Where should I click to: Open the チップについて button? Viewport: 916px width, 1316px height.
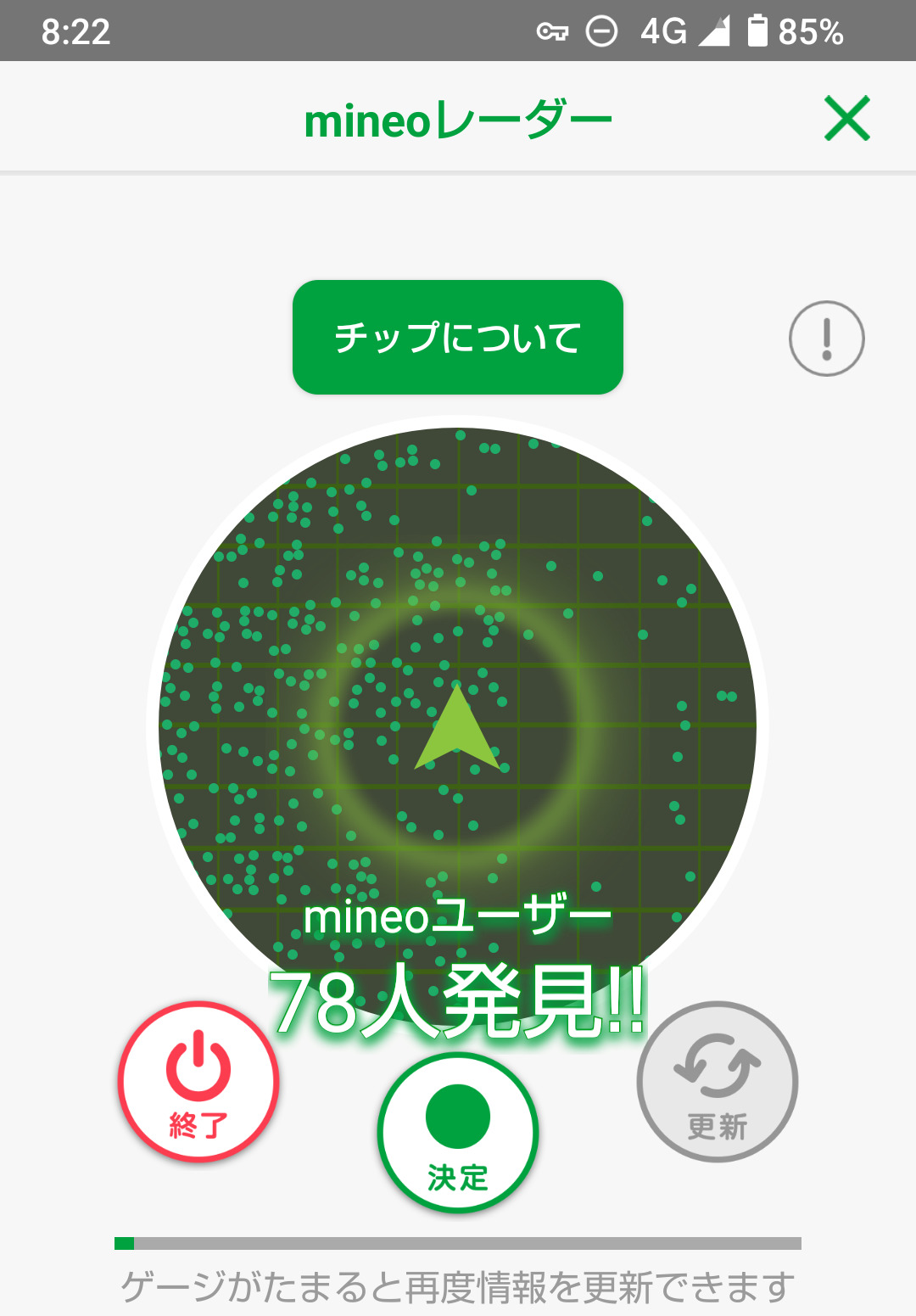click(x=458, y=337)
